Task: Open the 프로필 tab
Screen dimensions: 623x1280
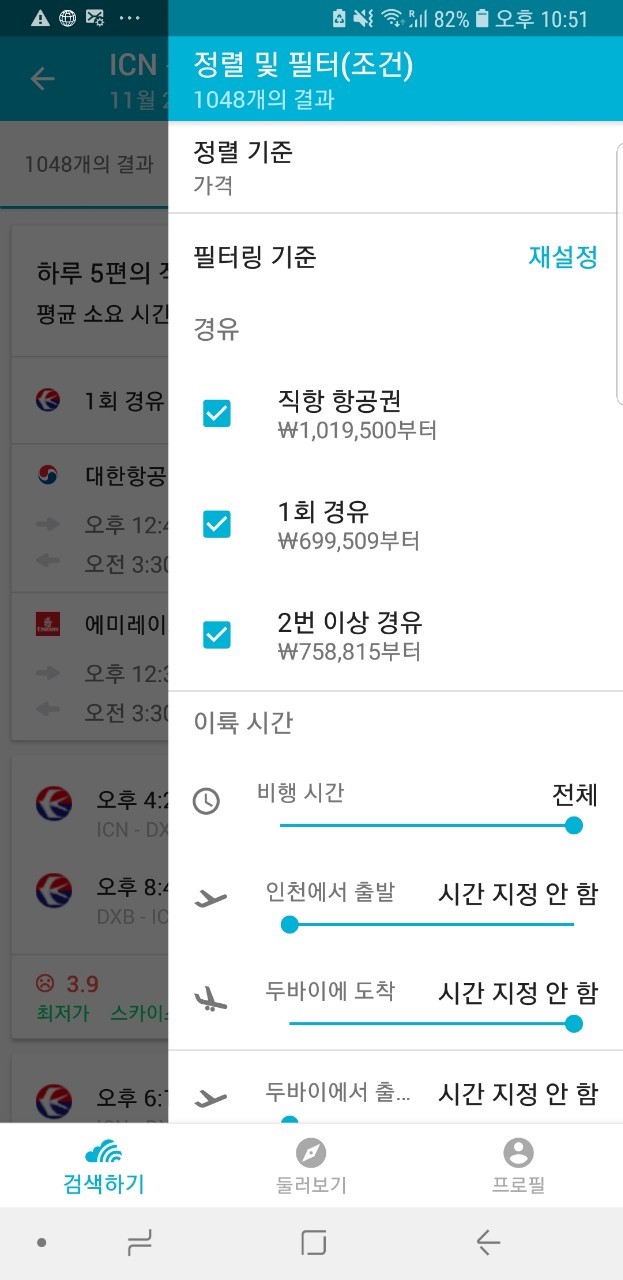Action: [x=518, y=1165]
